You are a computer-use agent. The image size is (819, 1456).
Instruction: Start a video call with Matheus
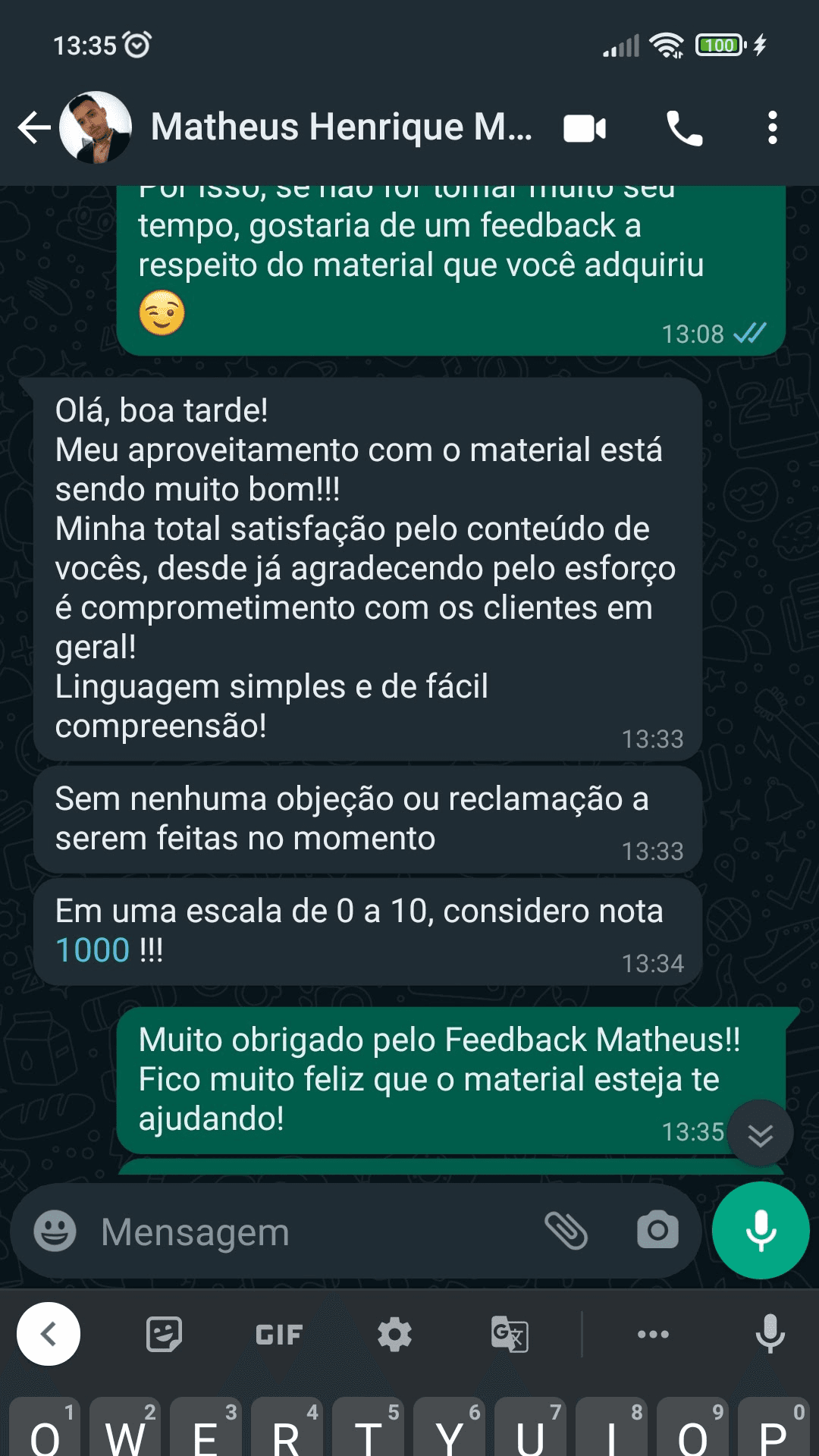(584, 127)
